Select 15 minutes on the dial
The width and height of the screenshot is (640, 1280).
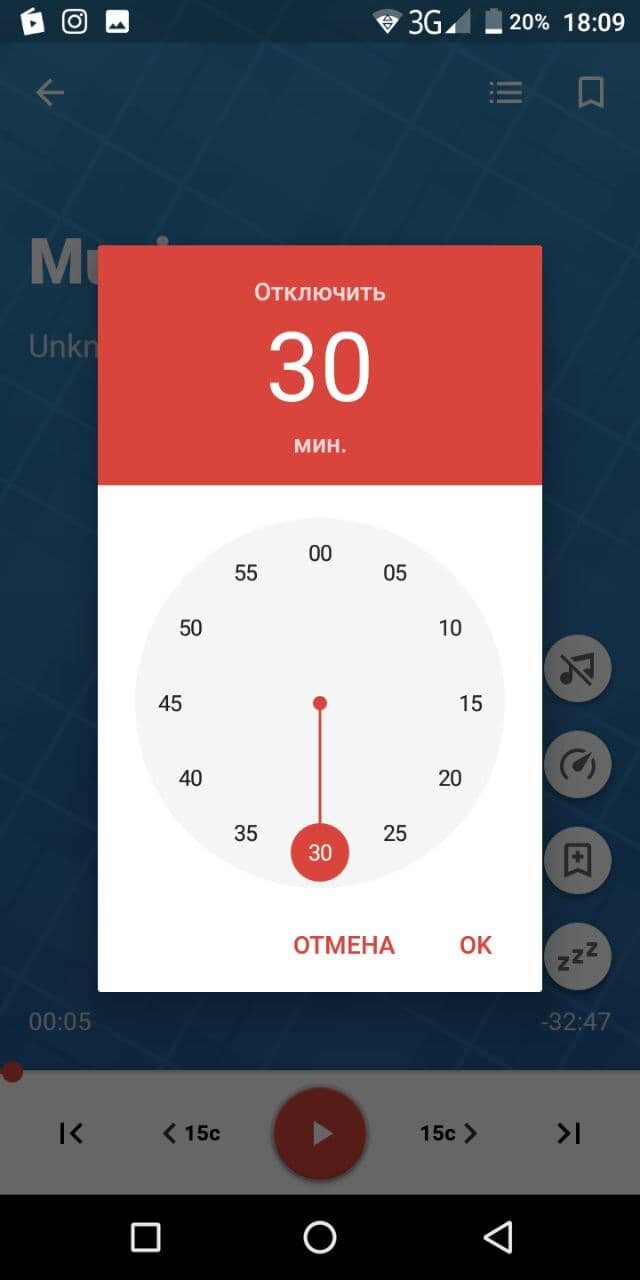tap(471, 703)
